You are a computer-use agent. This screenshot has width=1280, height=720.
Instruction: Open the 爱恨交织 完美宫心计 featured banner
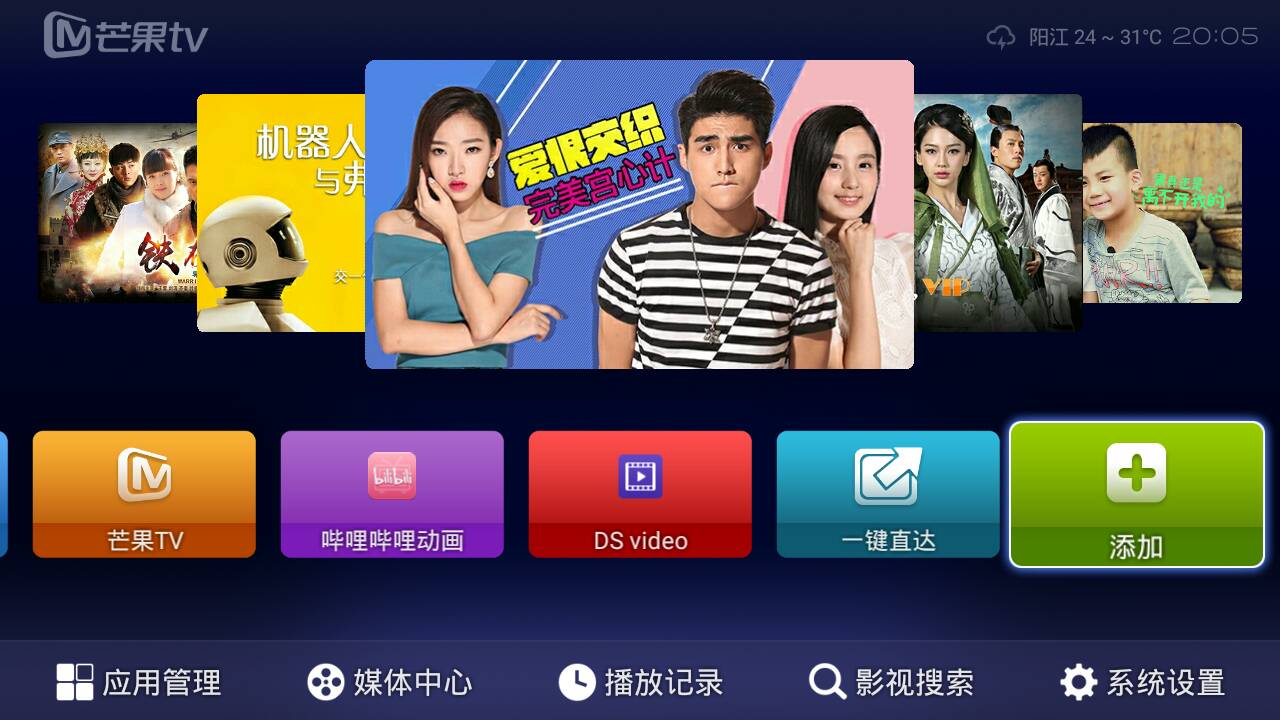639,214
